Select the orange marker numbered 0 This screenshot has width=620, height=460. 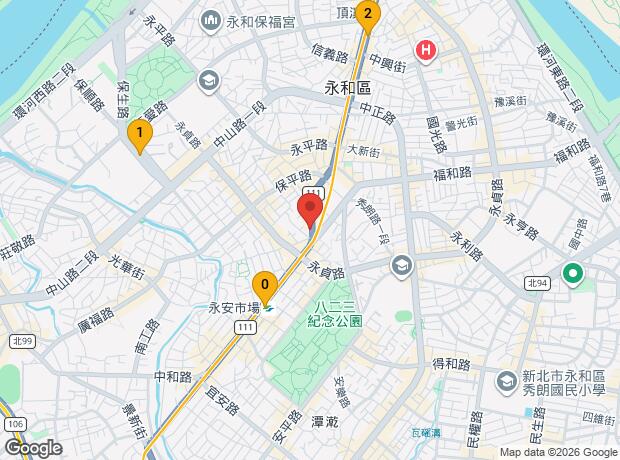[x=265, y=287]
